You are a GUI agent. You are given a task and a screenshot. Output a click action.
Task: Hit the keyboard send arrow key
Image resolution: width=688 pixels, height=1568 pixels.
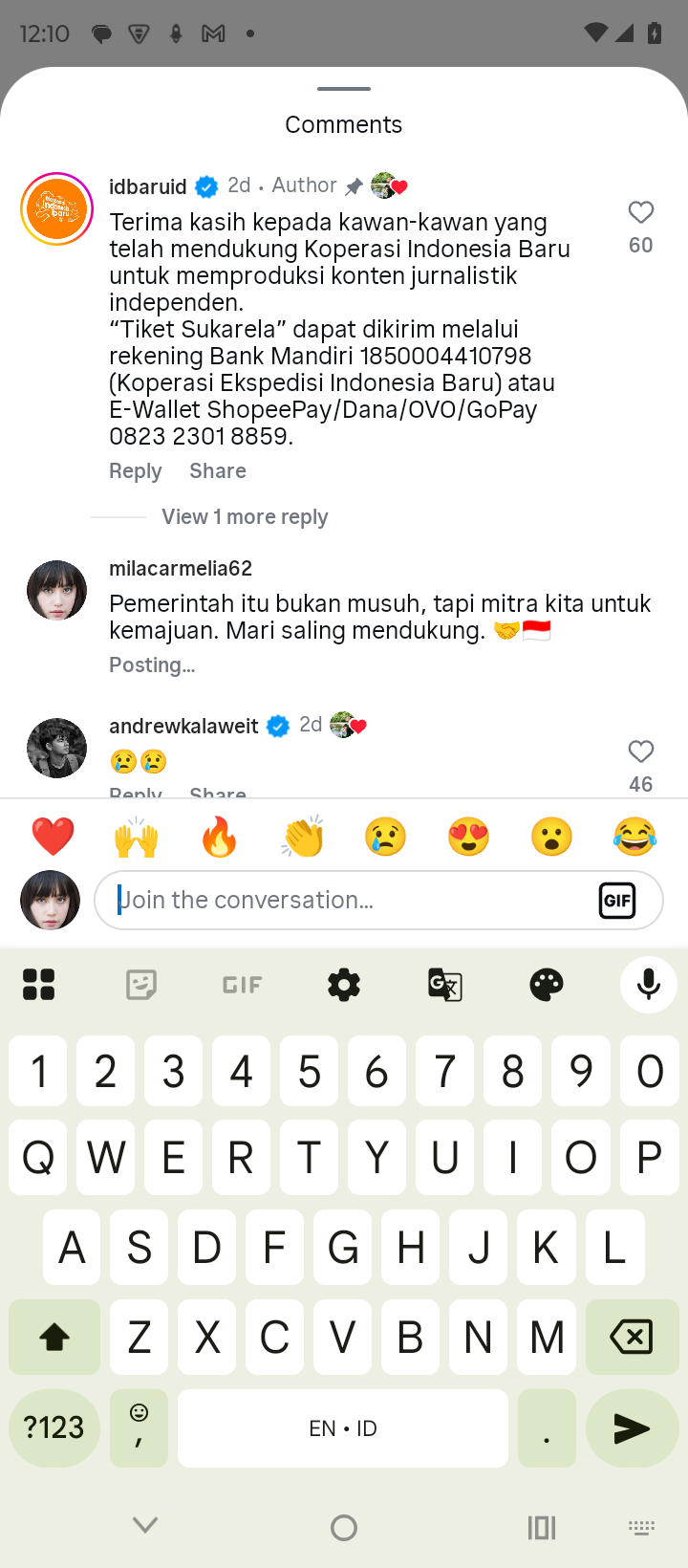pyautogui.click(x=632, y=1428)
